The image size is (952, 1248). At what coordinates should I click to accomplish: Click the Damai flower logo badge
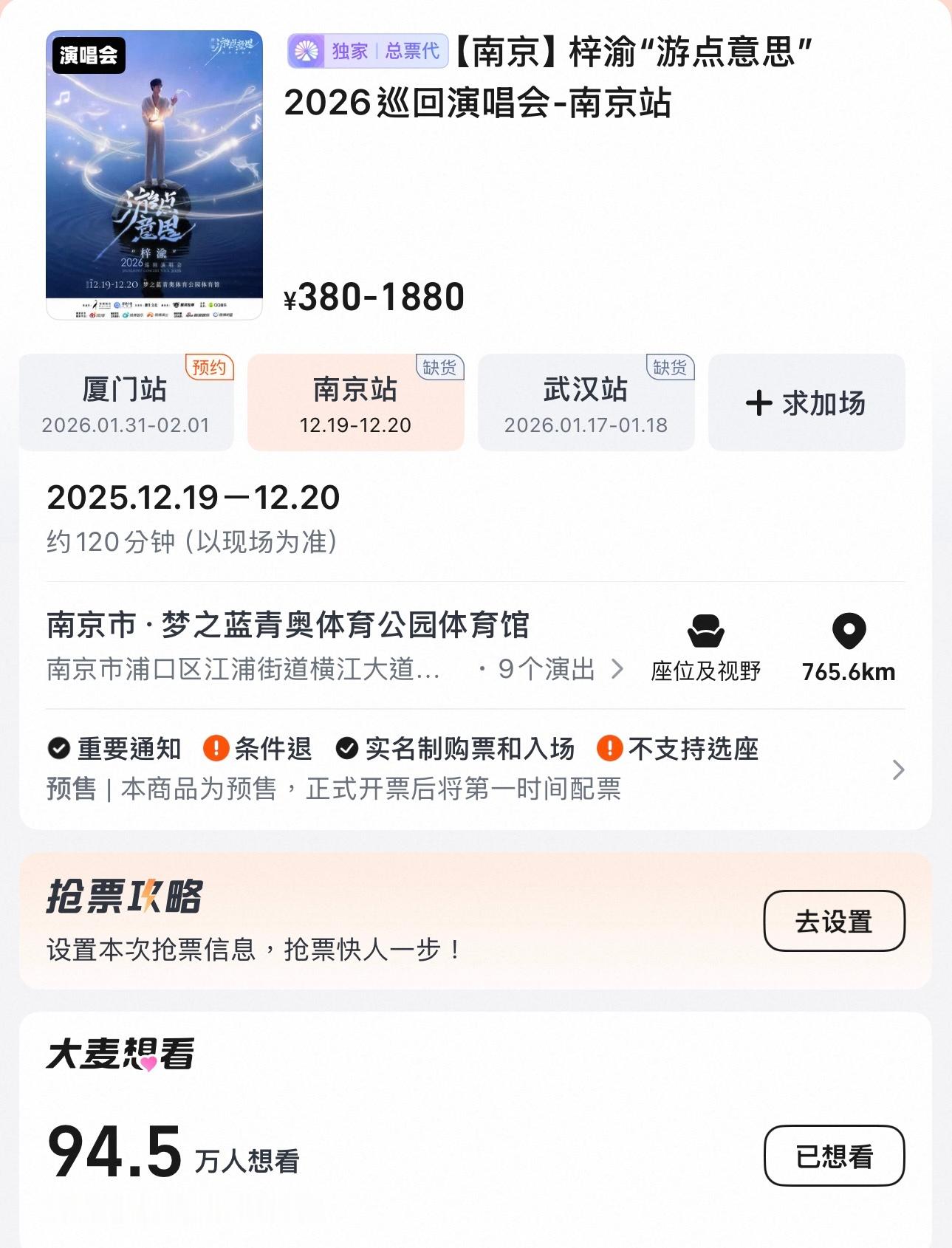[x=309, y=50]
